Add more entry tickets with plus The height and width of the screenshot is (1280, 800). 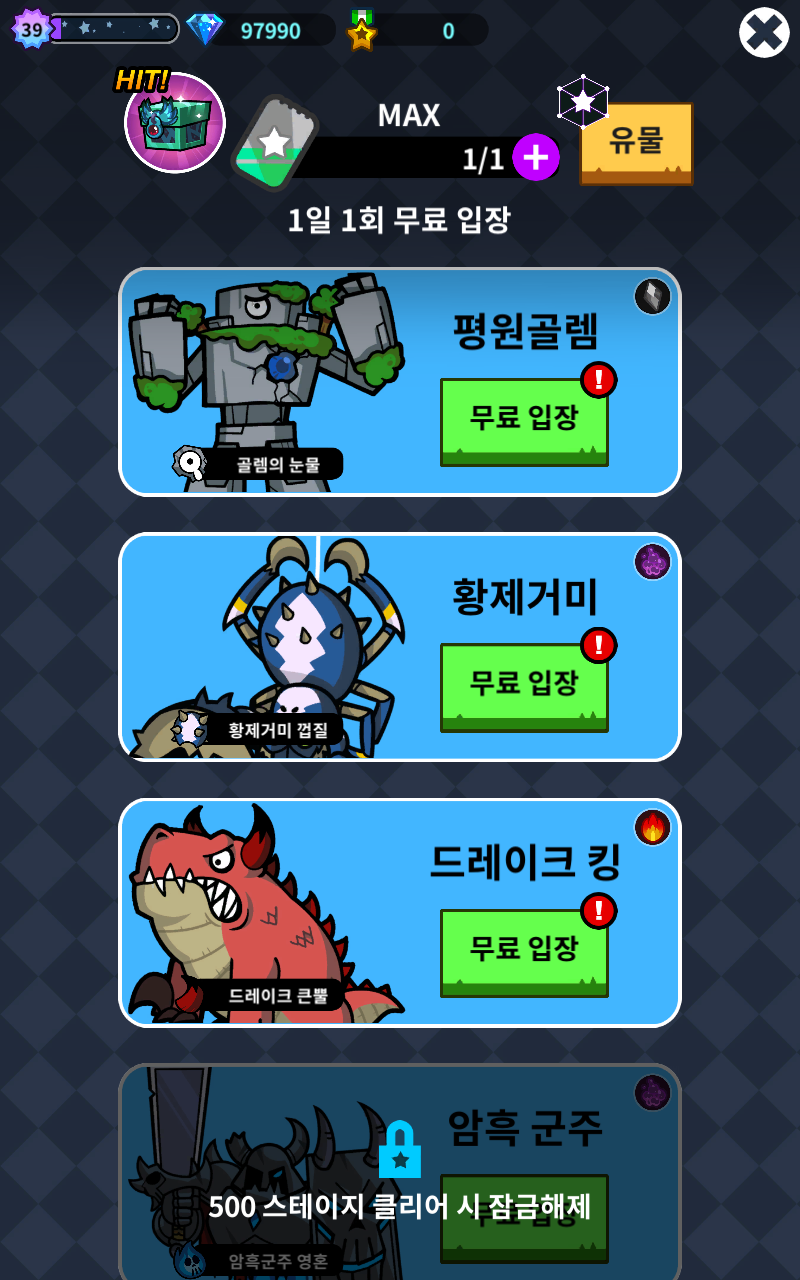536,157
